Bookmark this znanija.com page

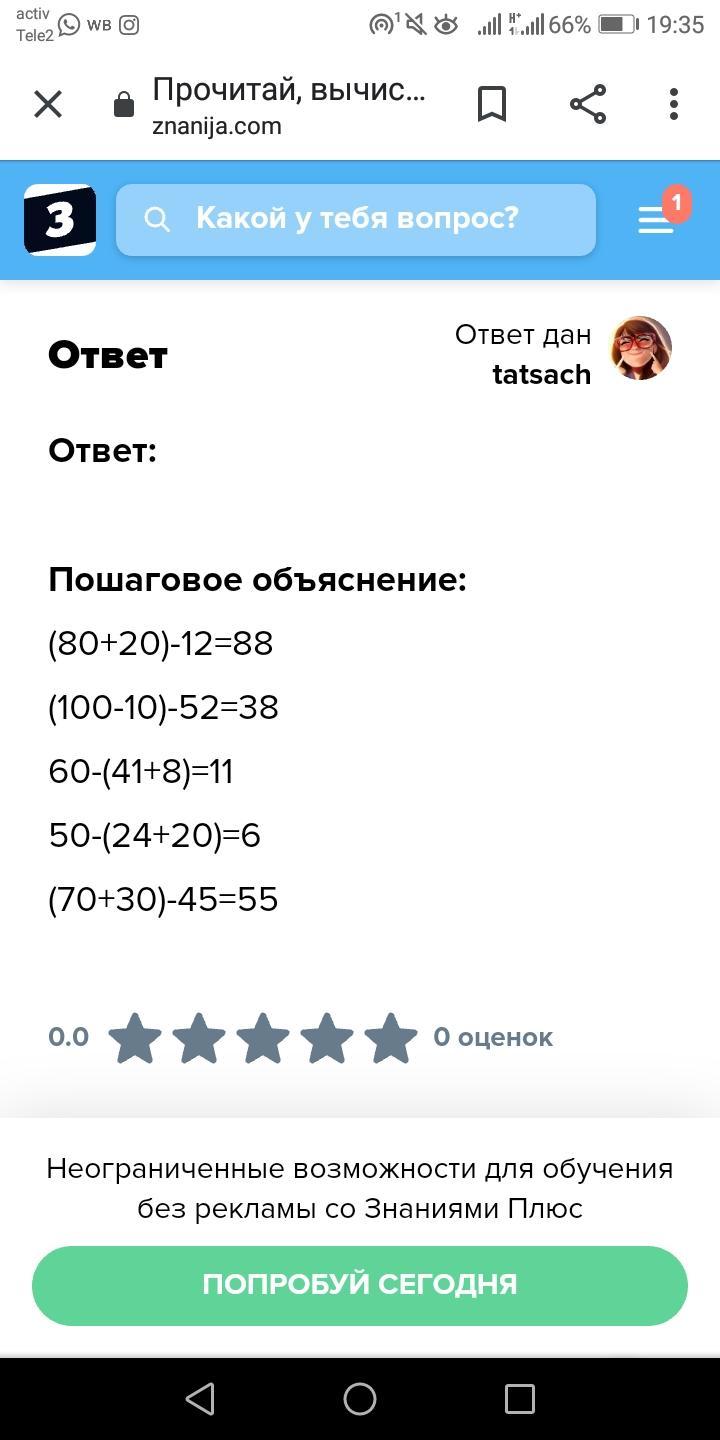[x=491, y=104]
